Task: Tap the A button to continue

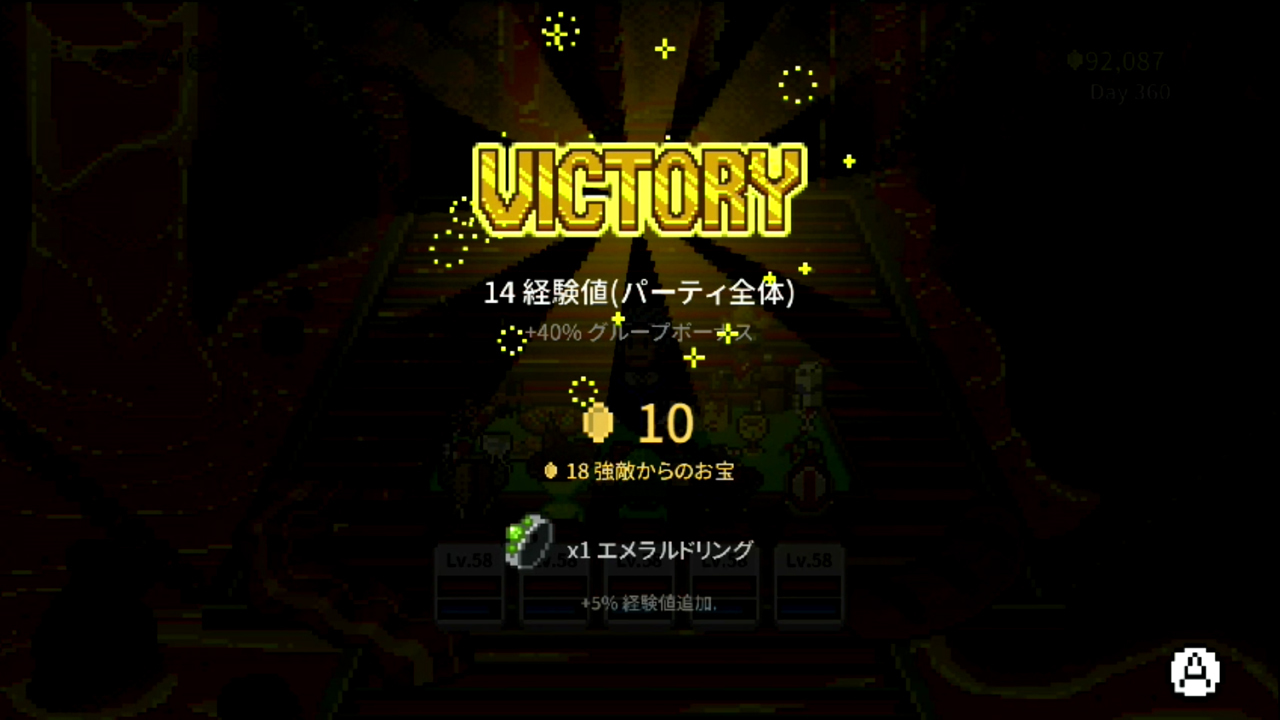Action: [1195, 672]
